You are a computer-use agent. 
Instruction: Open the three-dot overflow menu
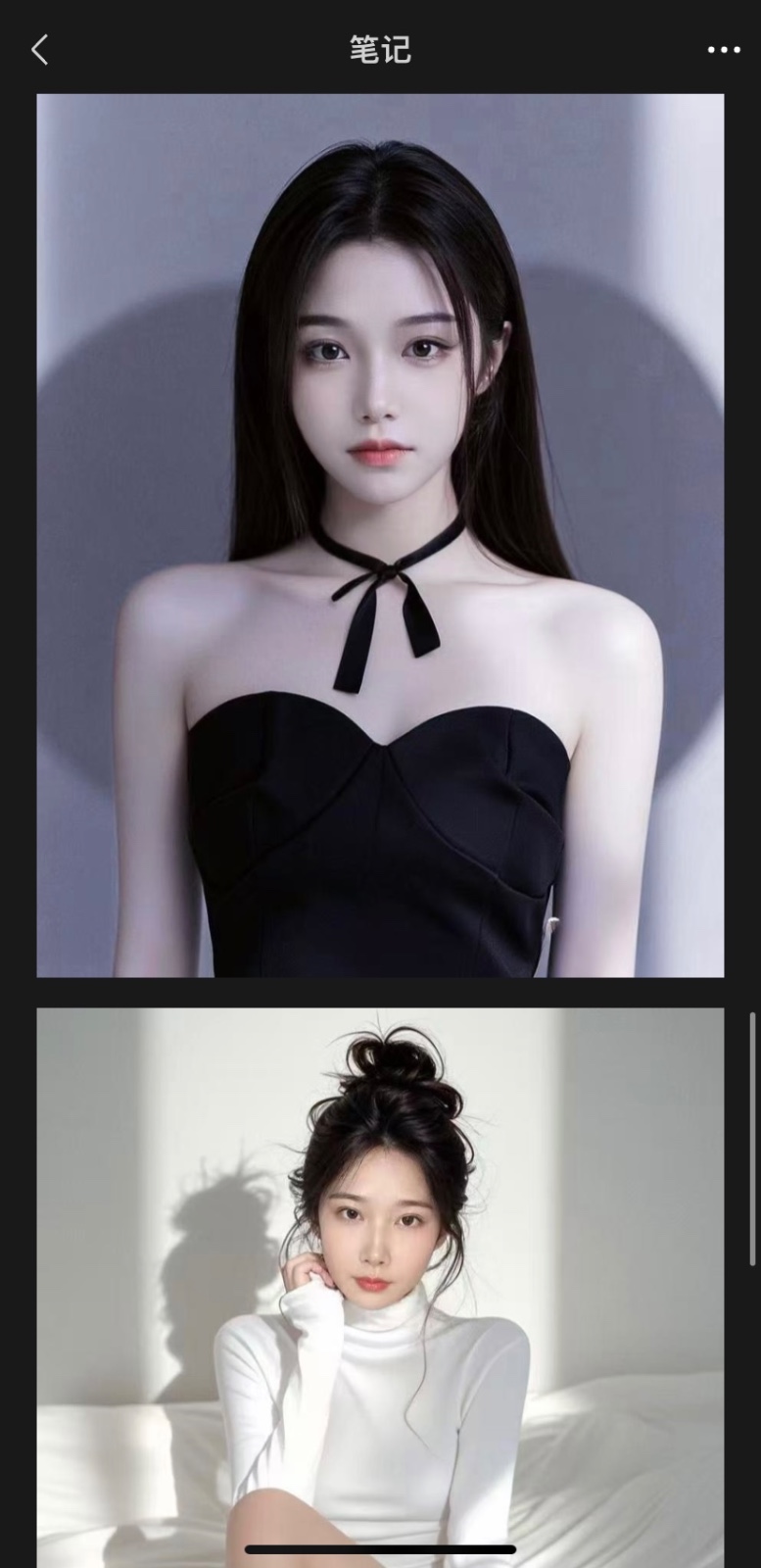pyautogui.click(x=724, y=50)
